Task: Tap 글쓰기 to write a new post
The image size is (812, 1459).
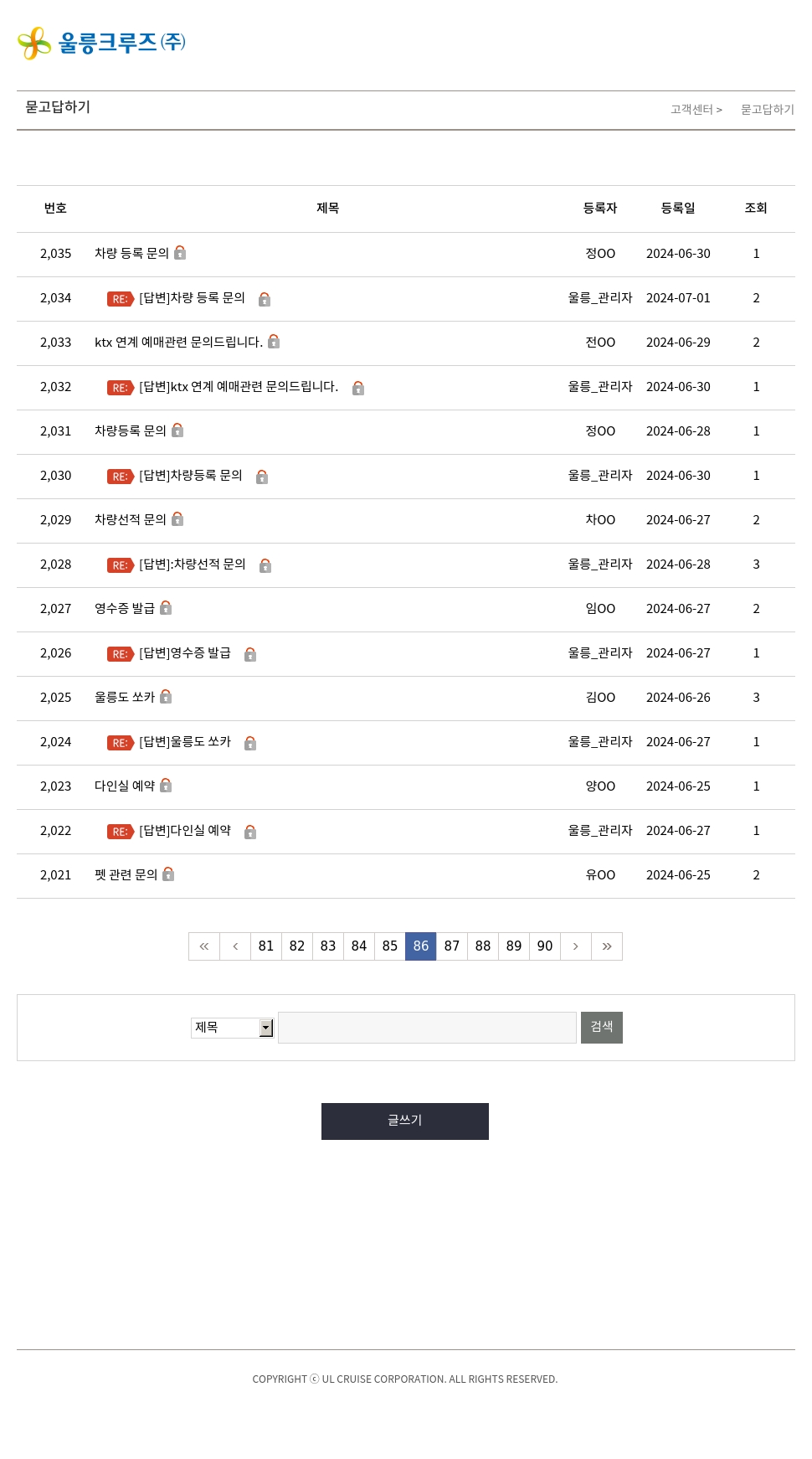Action: click(405, 1121)
